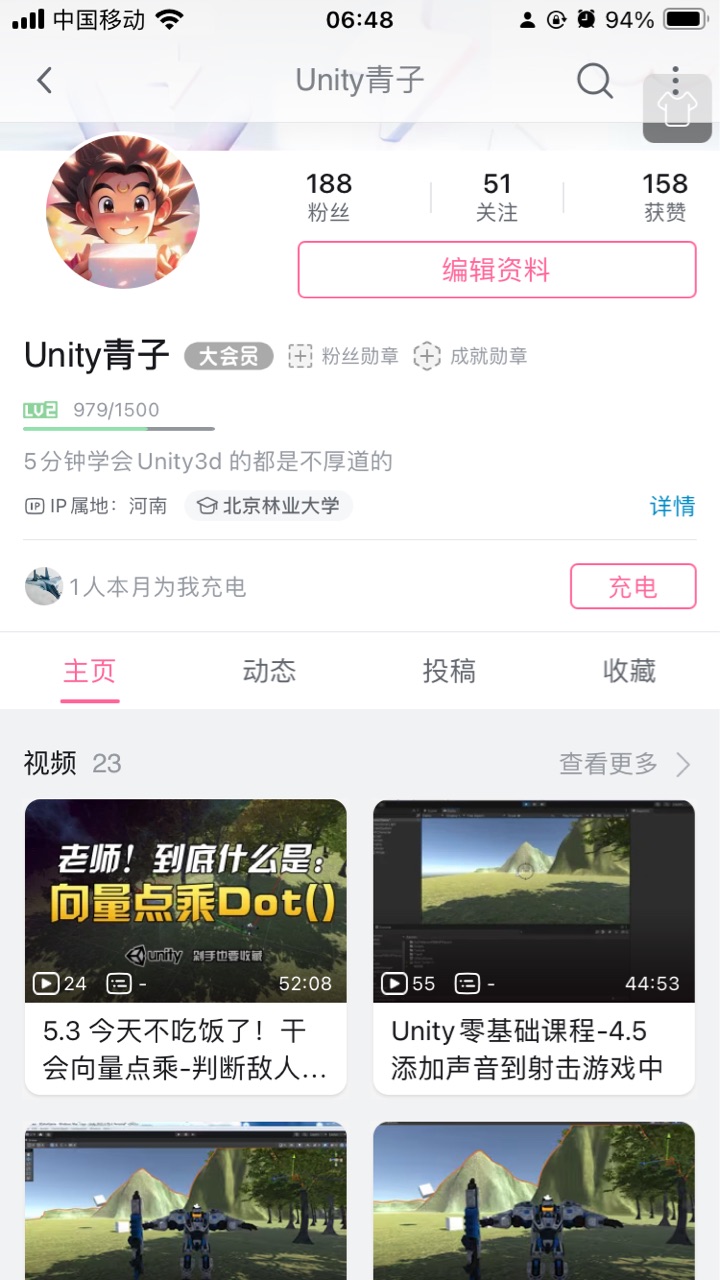View the 51 关注 following list
Image resolution: width=720 pixels, height=1280 pixels.
pos(497,196)
